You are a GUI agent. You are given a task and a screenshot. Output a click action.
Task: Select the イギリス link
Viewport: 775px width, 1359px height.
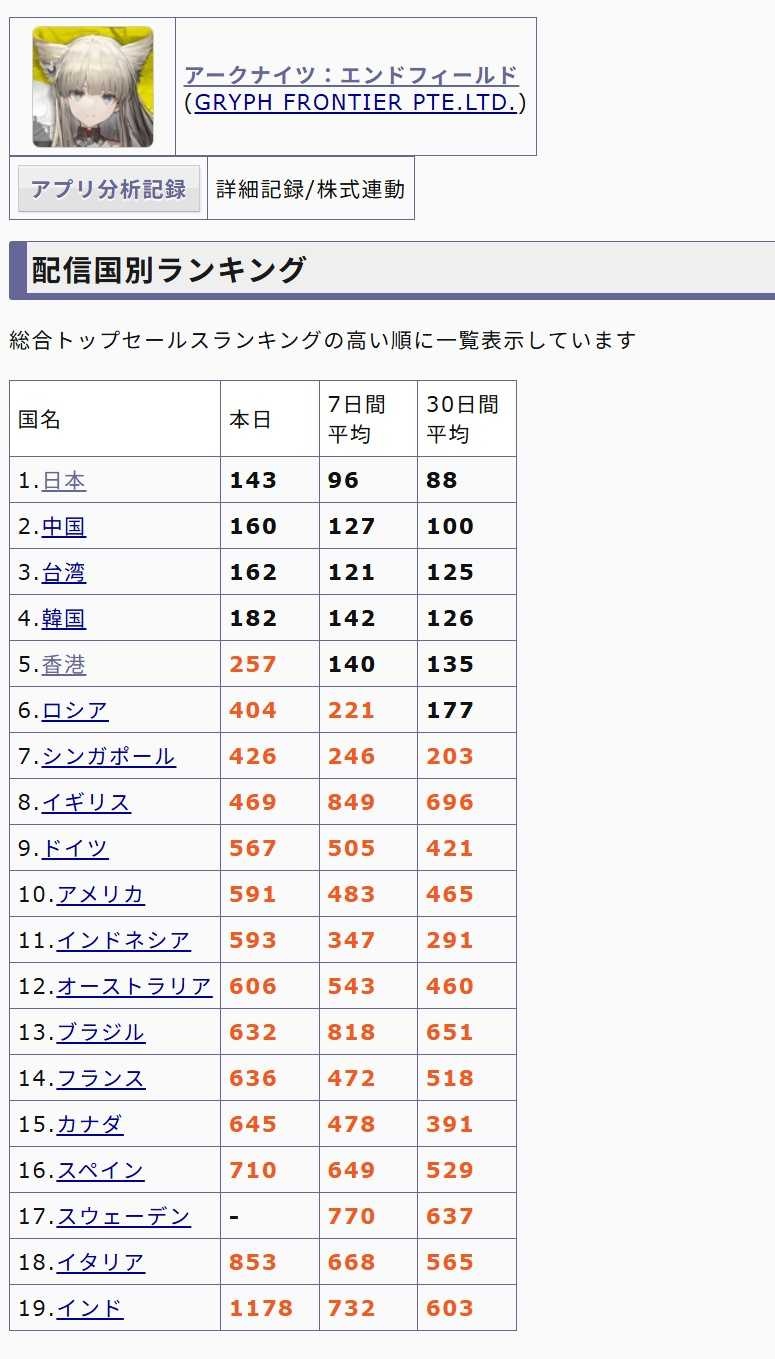86,803
